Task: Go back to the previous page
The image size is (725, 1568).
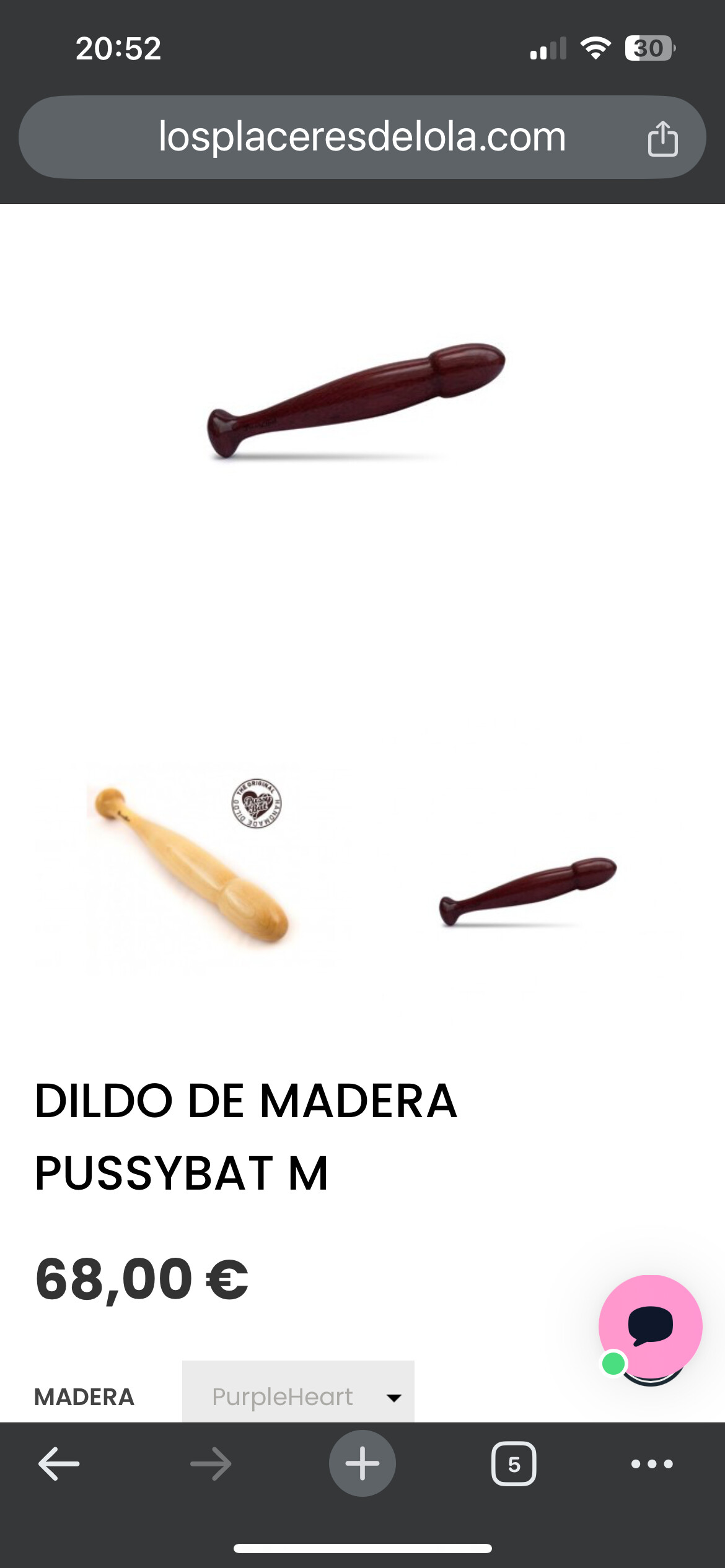Action: tap(59, 1464)
